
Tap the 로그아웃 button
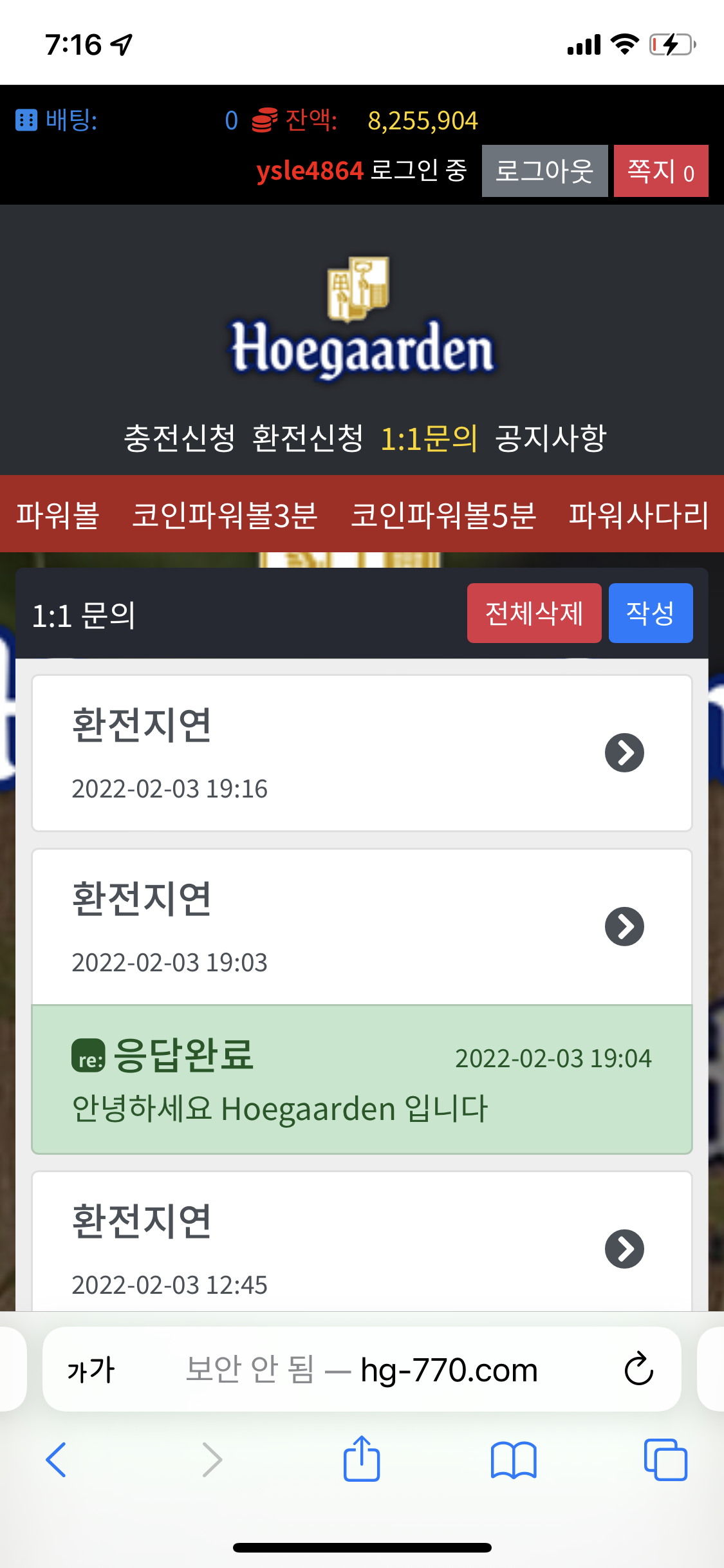[x=544, y=171]
